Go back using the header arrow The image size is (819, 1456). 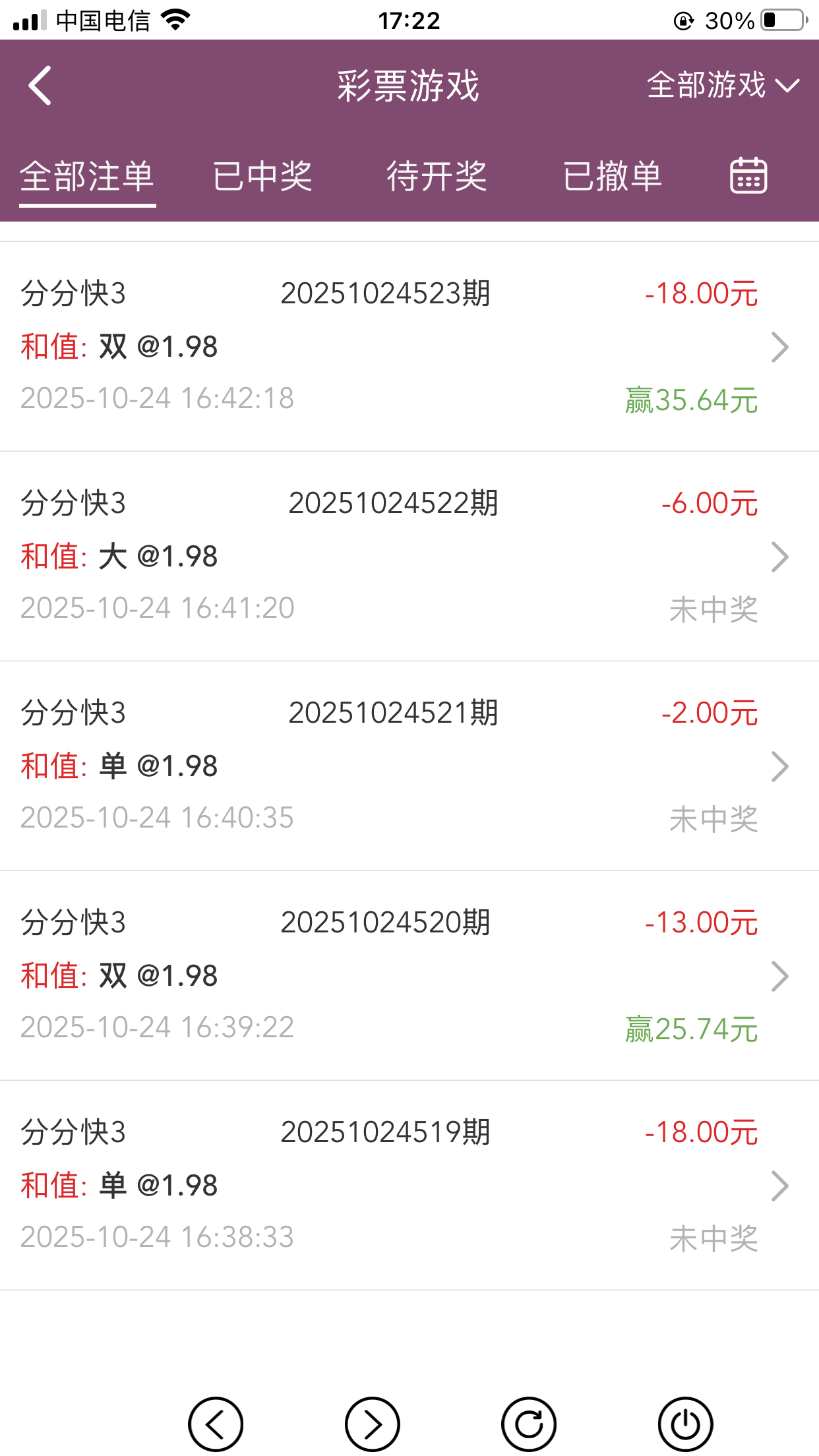click(x=40, y=86)
